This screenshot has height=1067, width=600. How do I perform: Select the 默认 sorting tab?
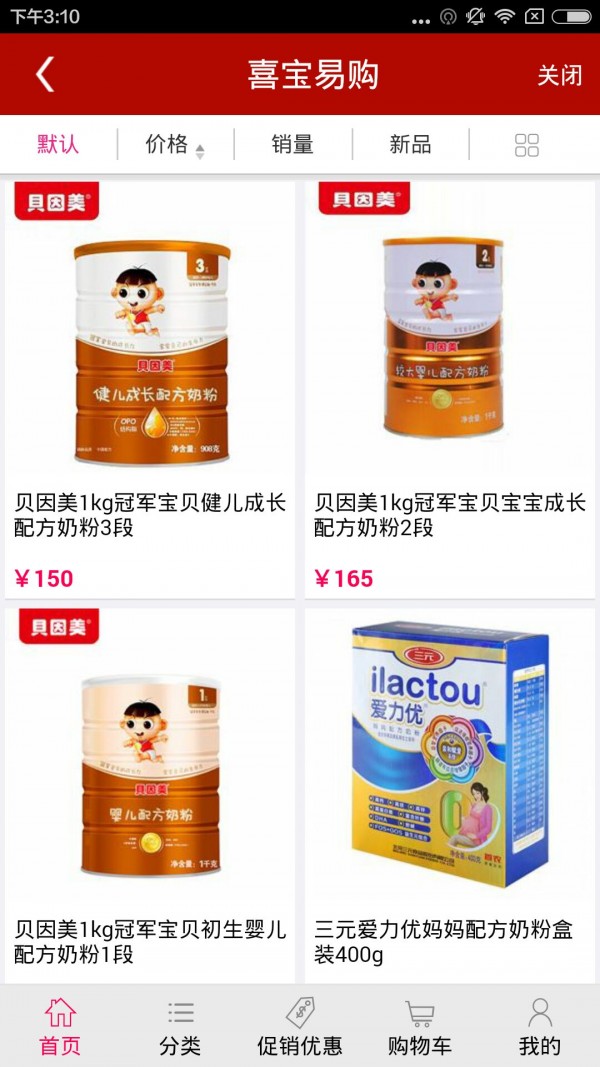tap(58, 144)
